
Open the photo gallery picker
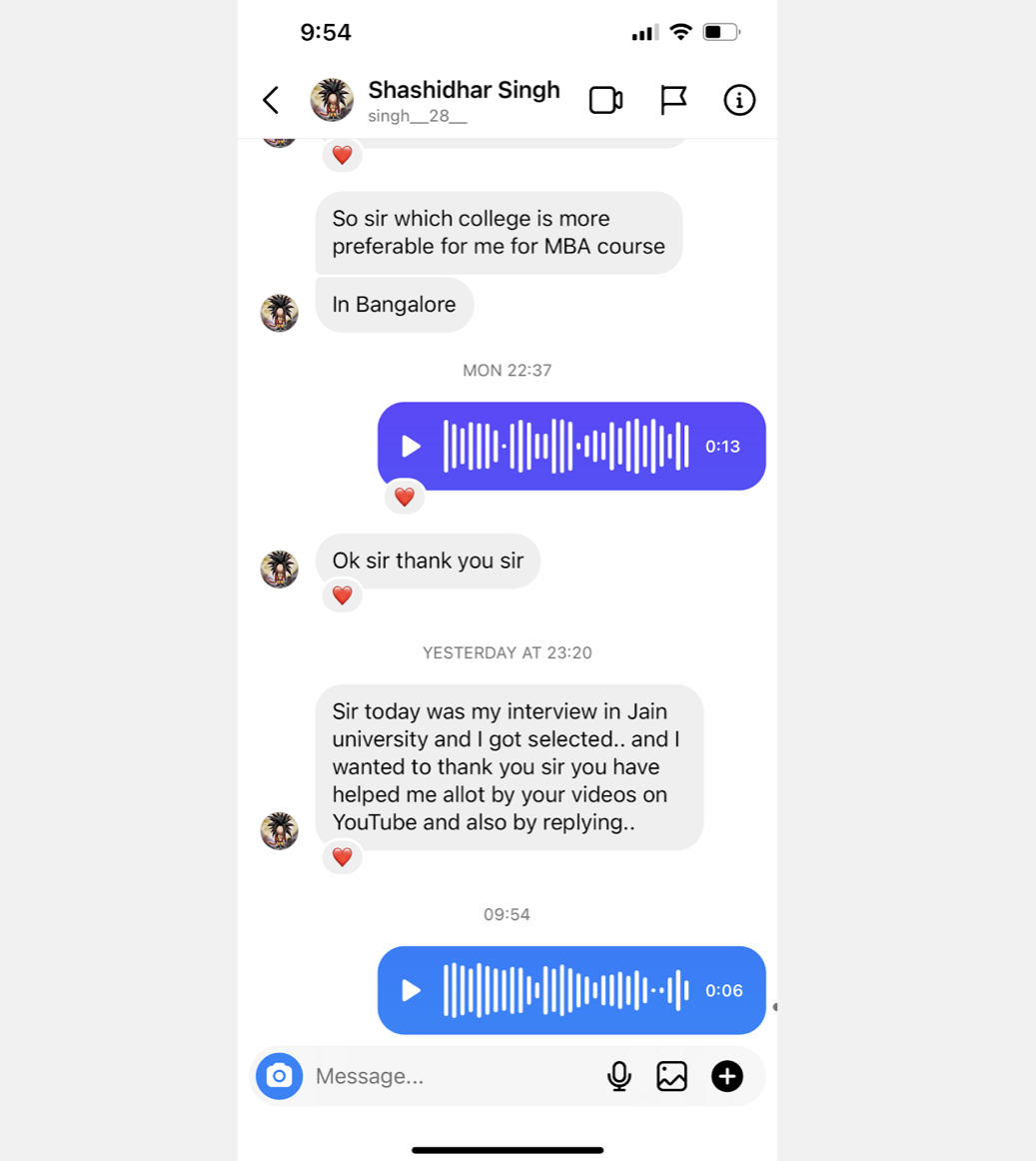671,1076
